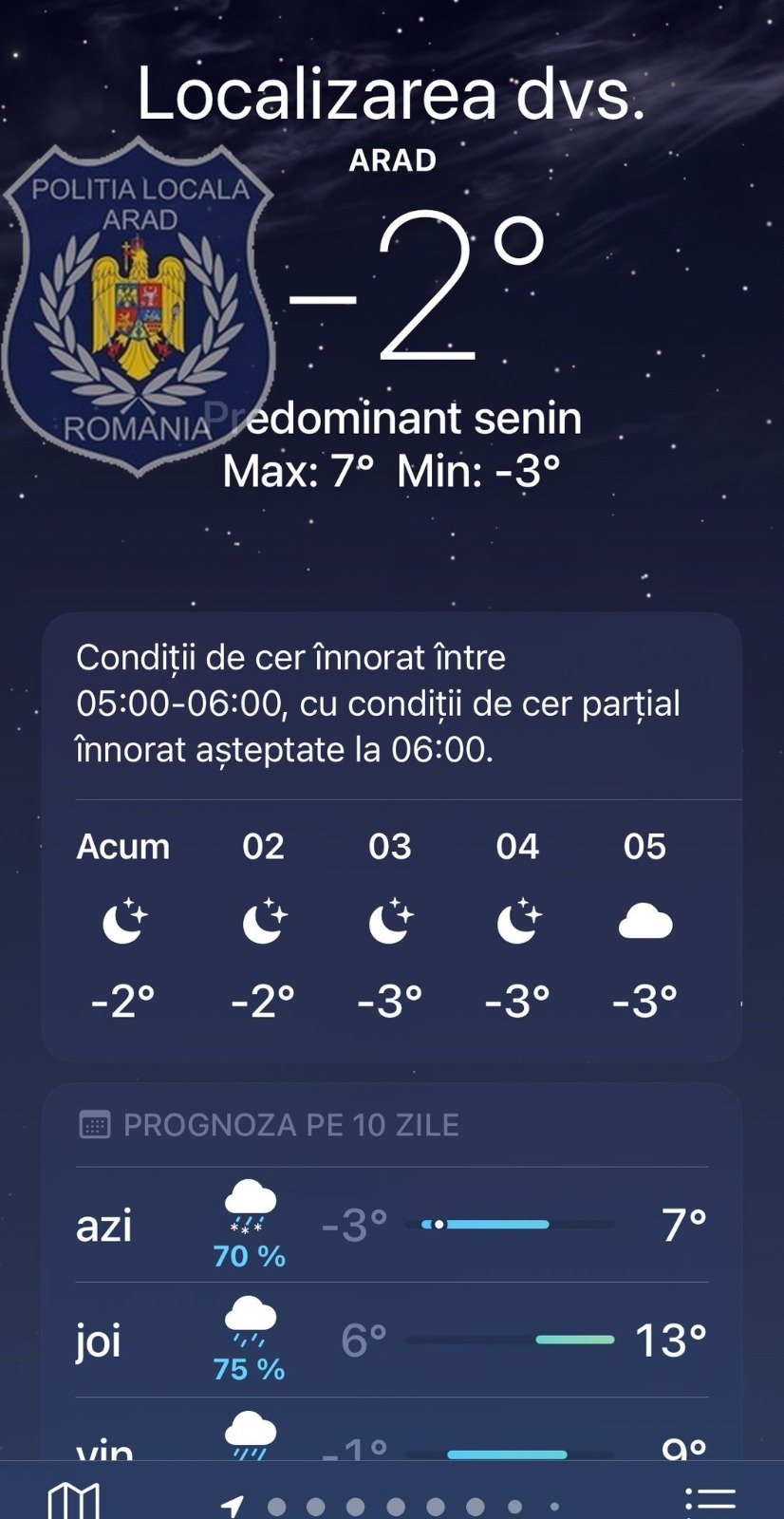This screenshot has height=1519, width=784.
Task: Open the weather map
Action: coord(74,1500)
